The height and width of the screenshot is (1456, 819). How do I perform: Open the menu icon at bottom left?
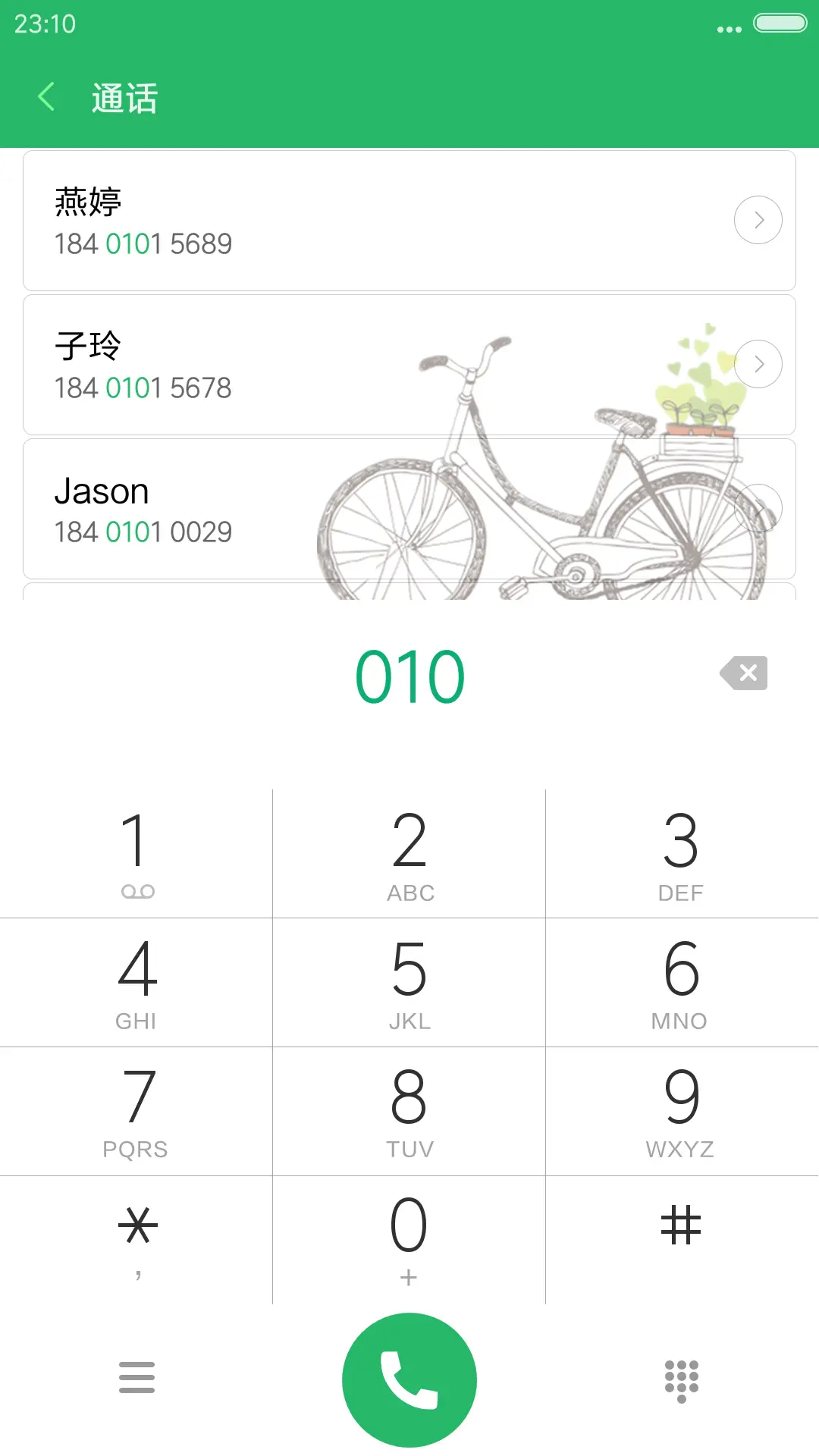(136, 1378)
